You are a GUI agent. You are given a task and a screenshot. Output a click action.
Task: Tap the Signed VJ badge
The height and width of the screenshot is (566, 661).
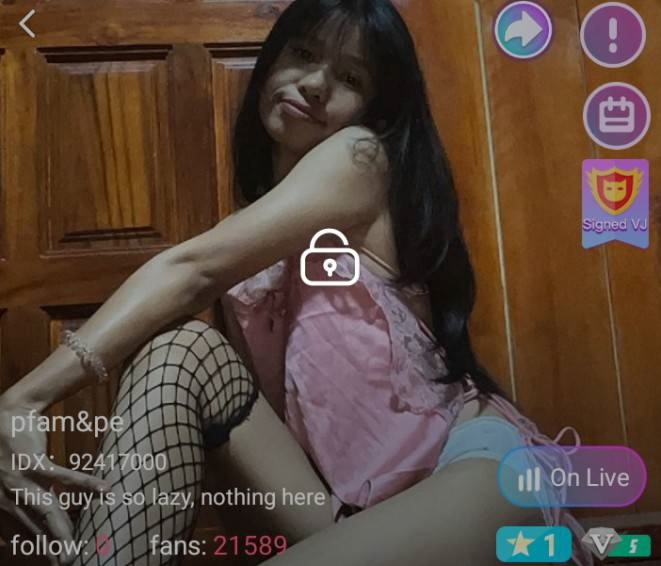[615, 201]
